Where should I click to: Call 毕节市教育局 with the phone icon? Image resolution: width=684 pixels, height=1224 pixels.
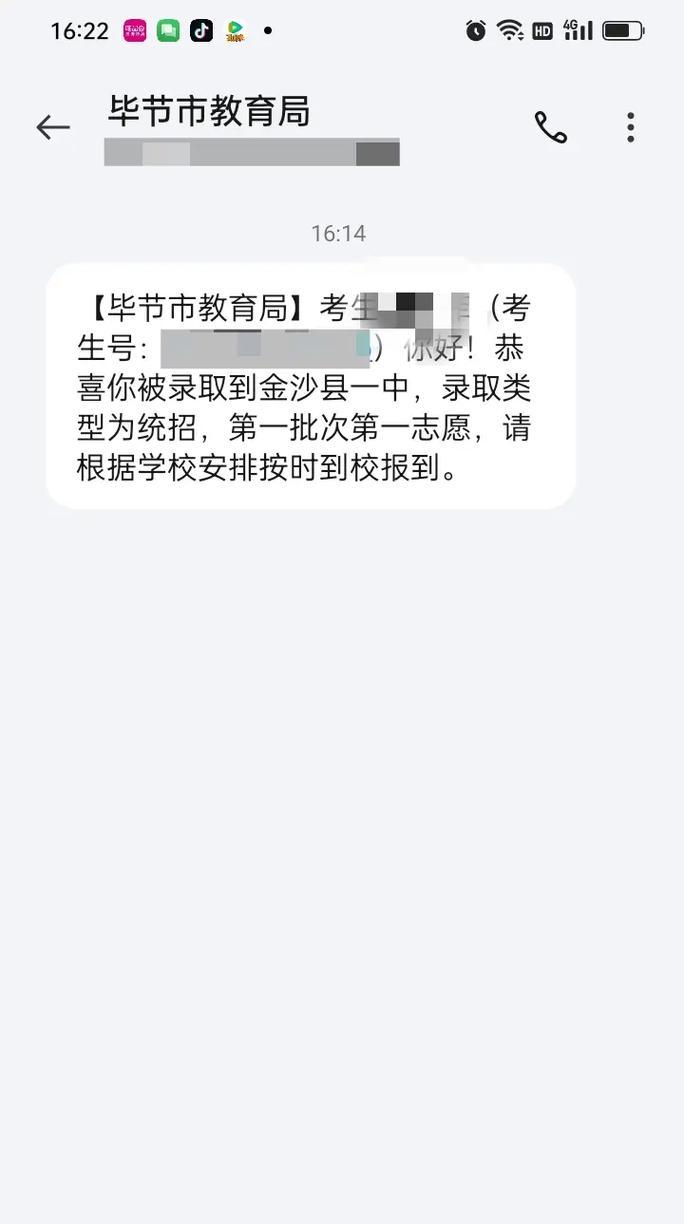coord(551,127)
